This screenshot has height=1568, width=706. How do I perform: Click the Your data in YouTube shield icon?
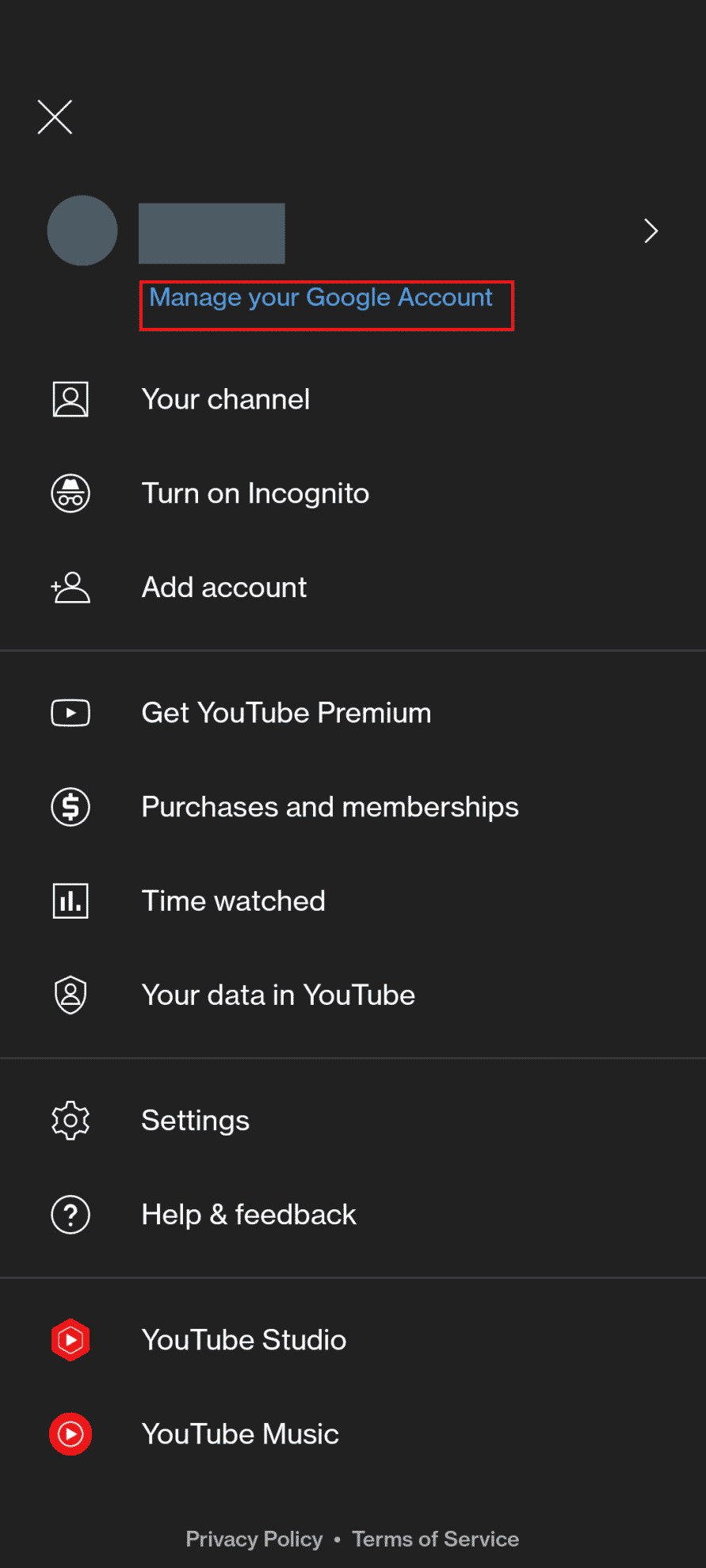tap(70, 995)
